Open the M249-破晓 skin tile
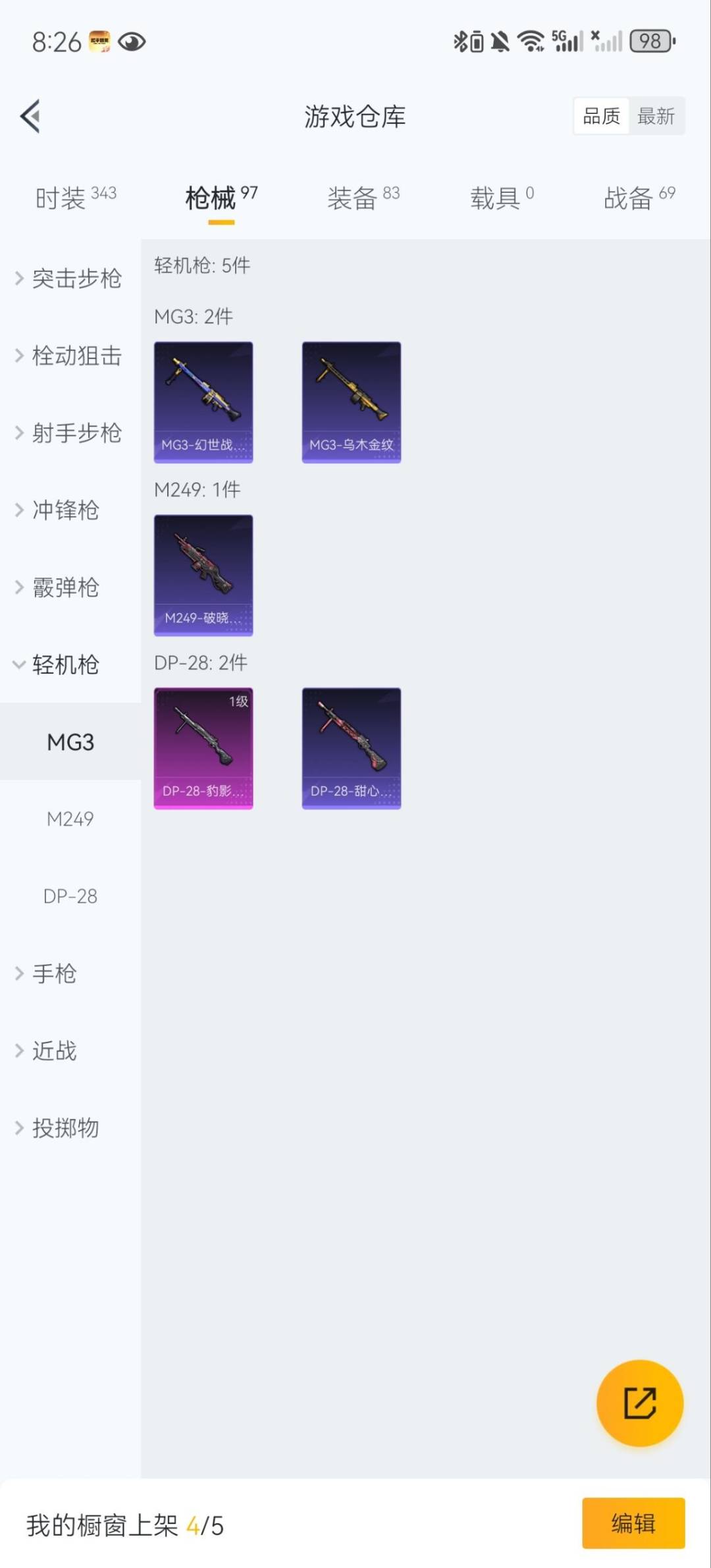 click(203, 575)
